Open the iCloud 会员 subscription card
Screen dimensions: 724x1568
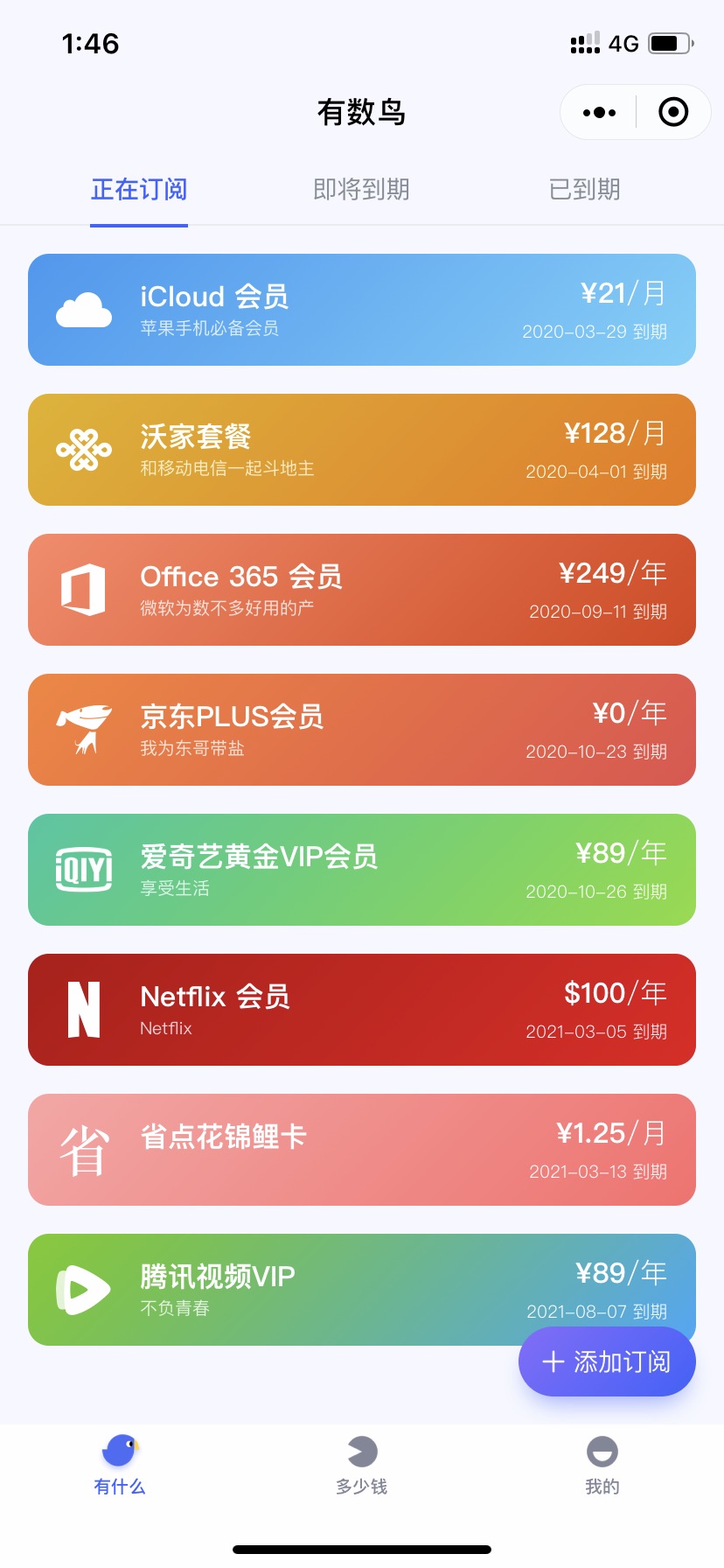tap(362, 310)
